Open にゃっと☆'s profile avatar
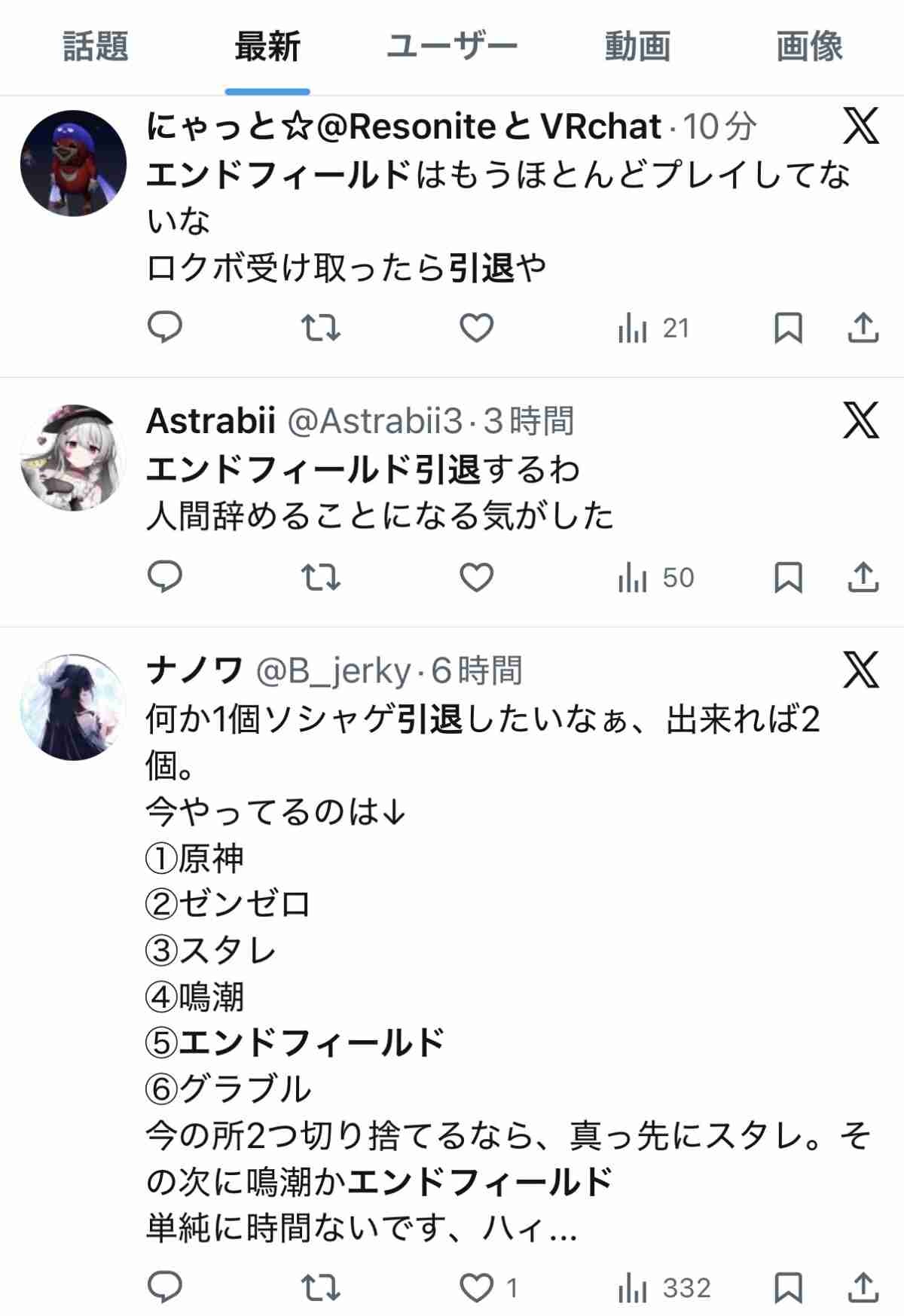This screenshot has width=904, height=1316. (x=73, y=163)
